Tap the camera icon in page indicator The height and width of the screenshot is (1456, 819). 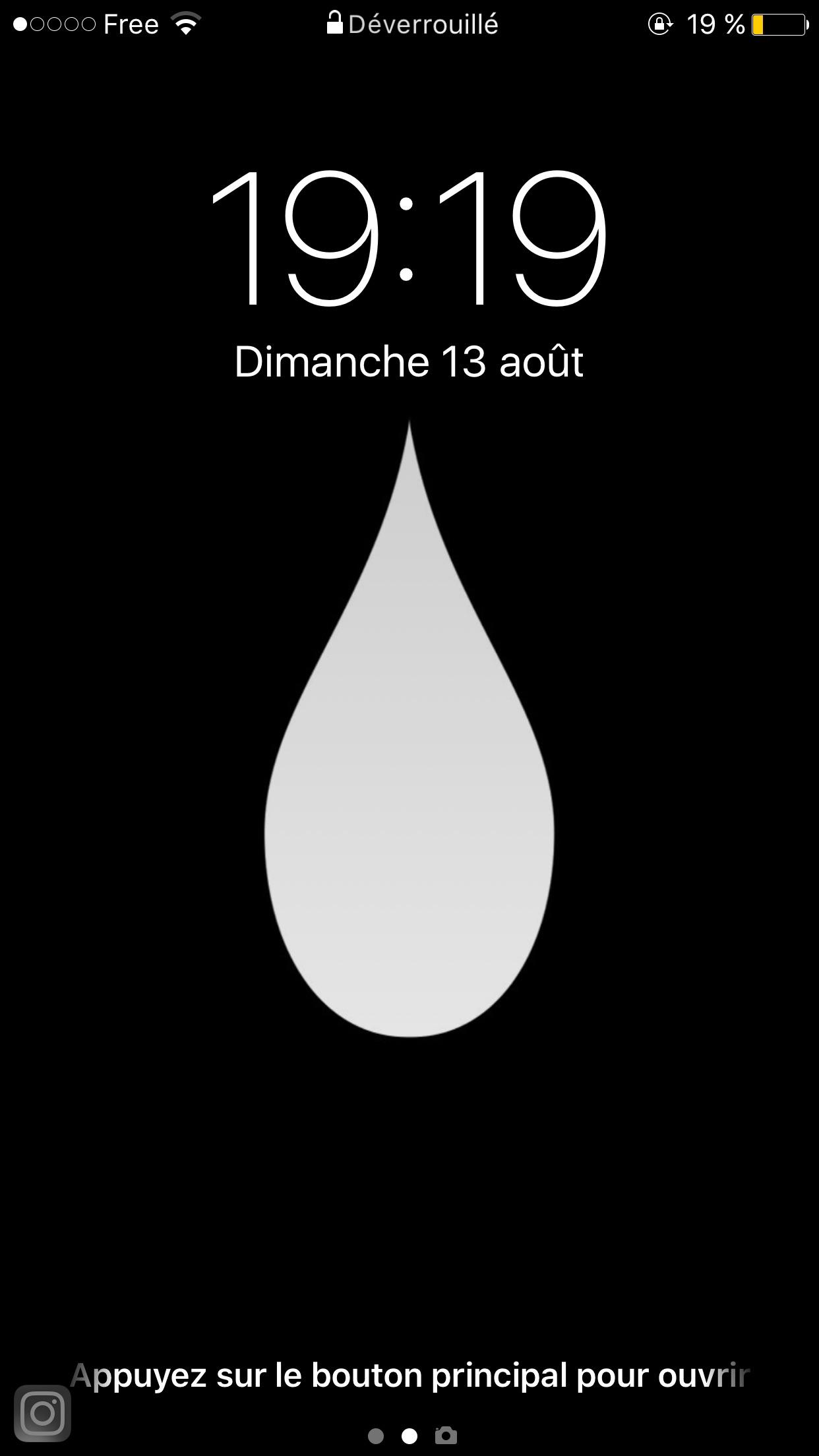(x=446, y=1436)
